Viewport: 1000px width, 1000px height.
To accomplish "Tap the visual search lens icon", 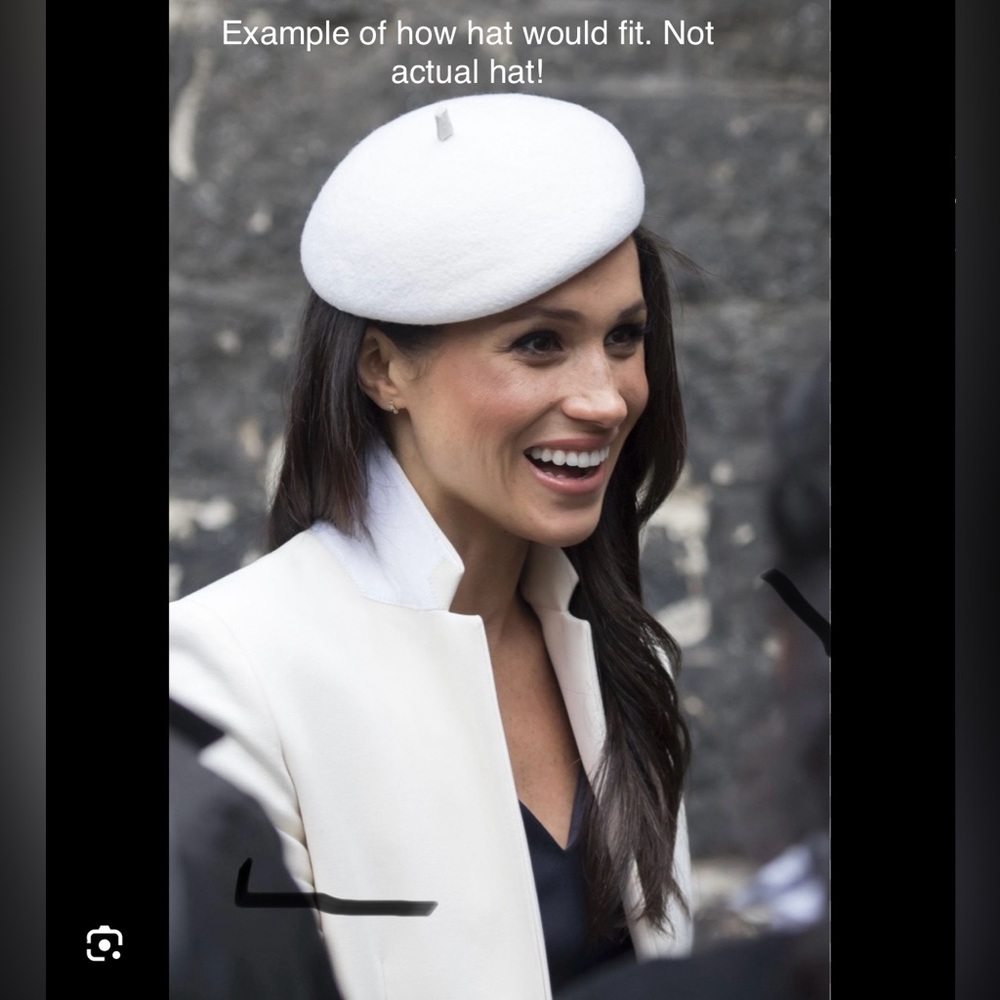I will 104,943.
